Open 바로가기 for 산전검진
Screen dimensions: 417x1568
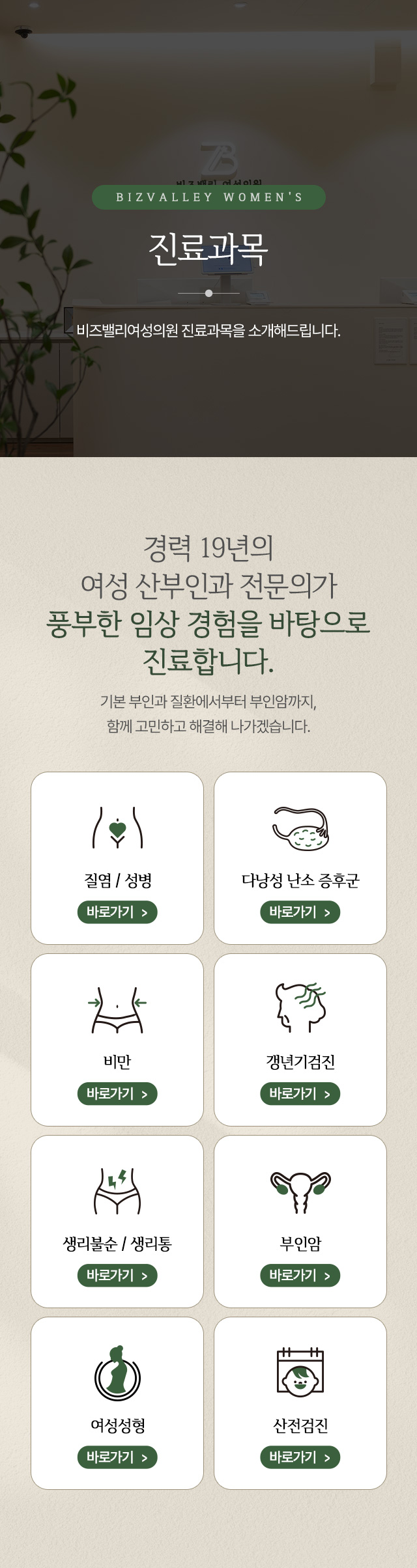pyautogui.click(x=300, y=1457)
